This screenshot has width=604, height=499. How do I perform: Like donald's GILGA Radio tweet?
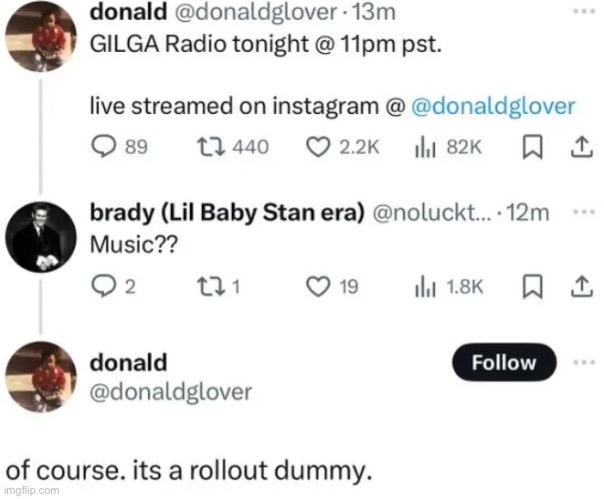click(318, 148)
